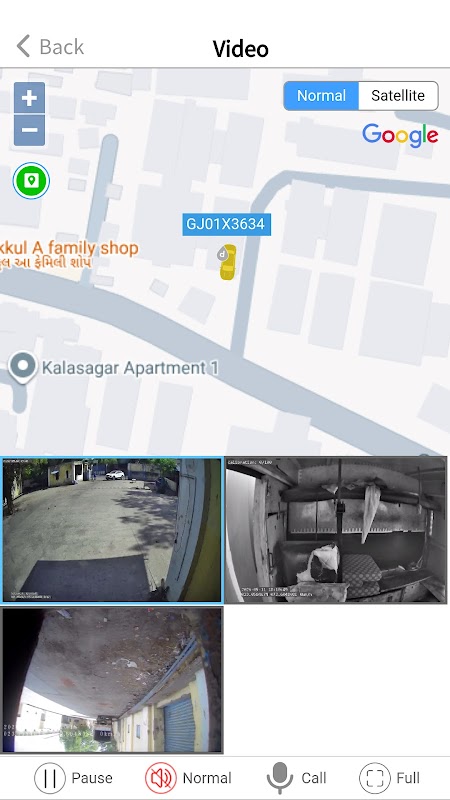
Task: Zoom in on the map
Action: click(x=30, y=98)
